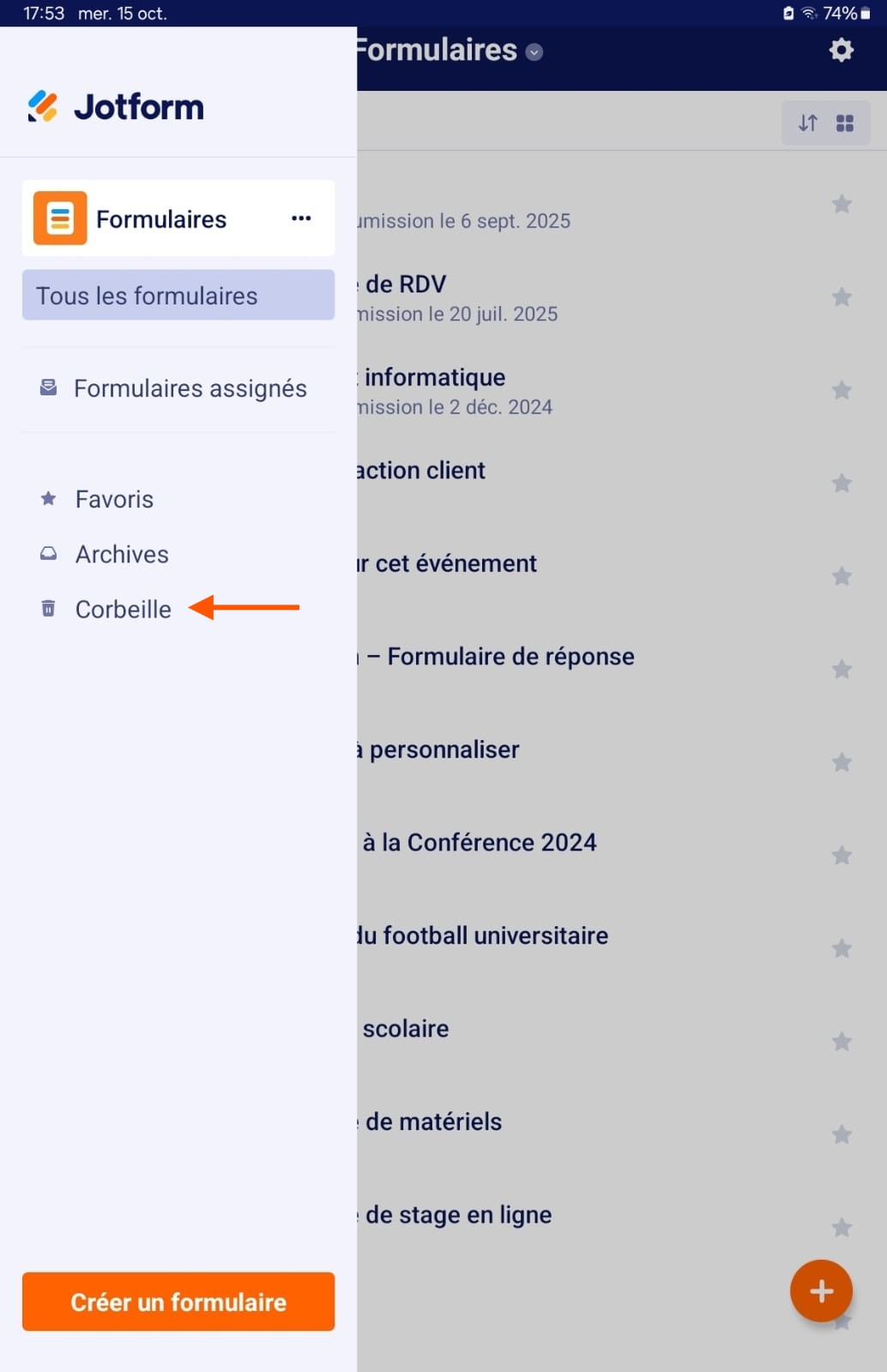Toggle favorite star on the RDV form
This screenshot has height=1372, width=887.
tap(841, 297)
